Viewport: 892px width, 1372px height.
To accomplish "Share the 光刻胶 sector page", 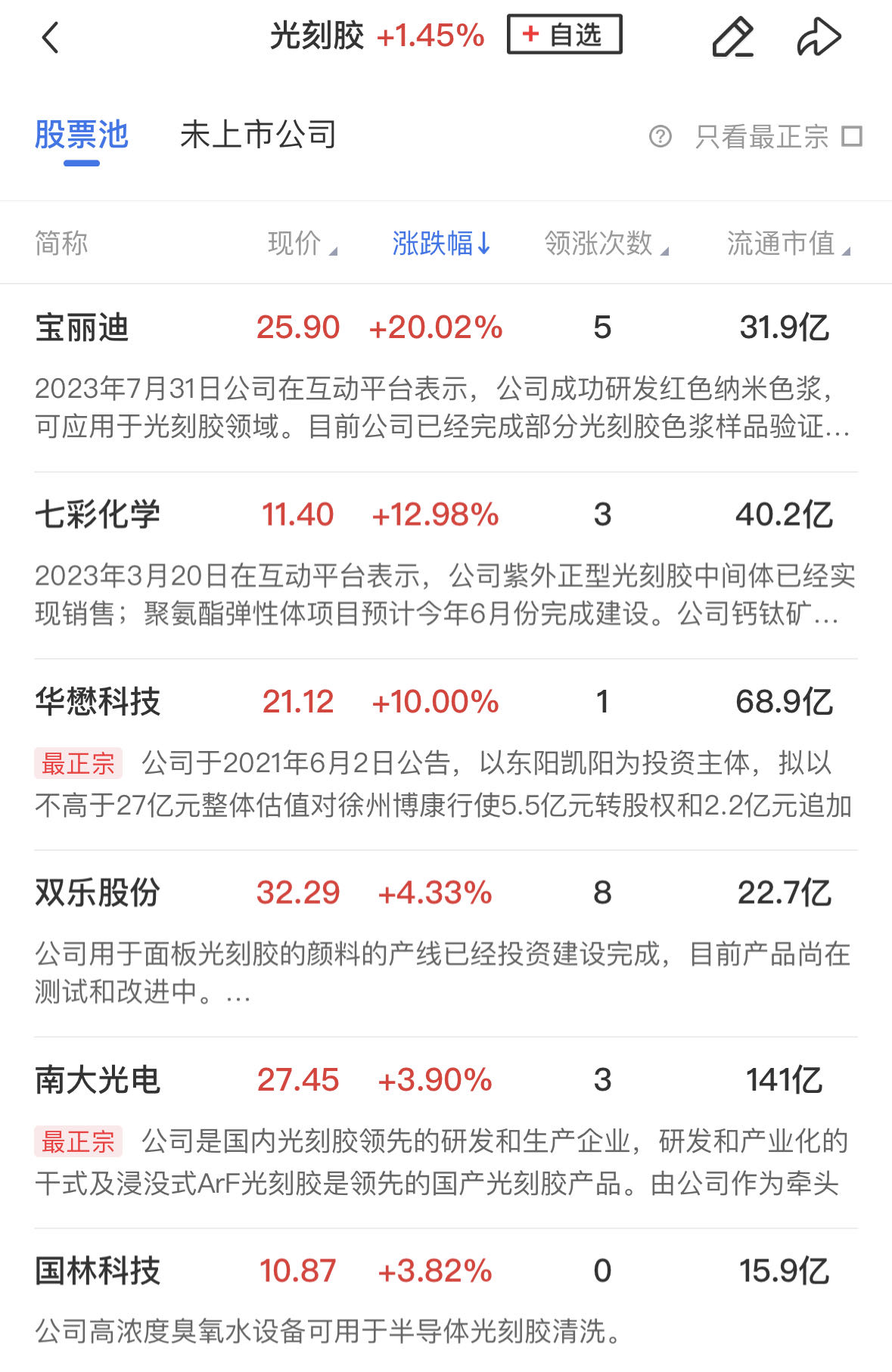I will click(819, 37).
